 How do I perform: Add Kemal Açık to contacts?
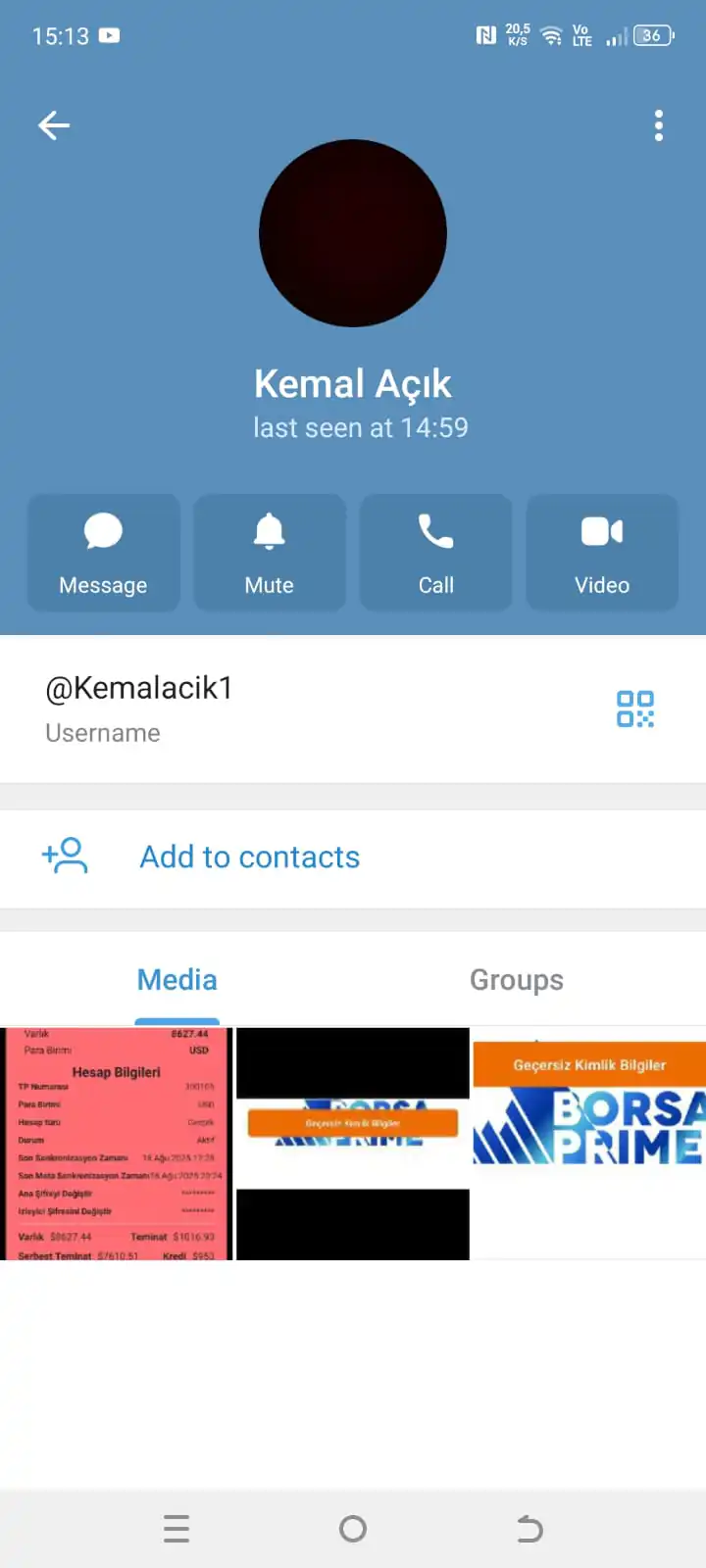tap(249, 857)
